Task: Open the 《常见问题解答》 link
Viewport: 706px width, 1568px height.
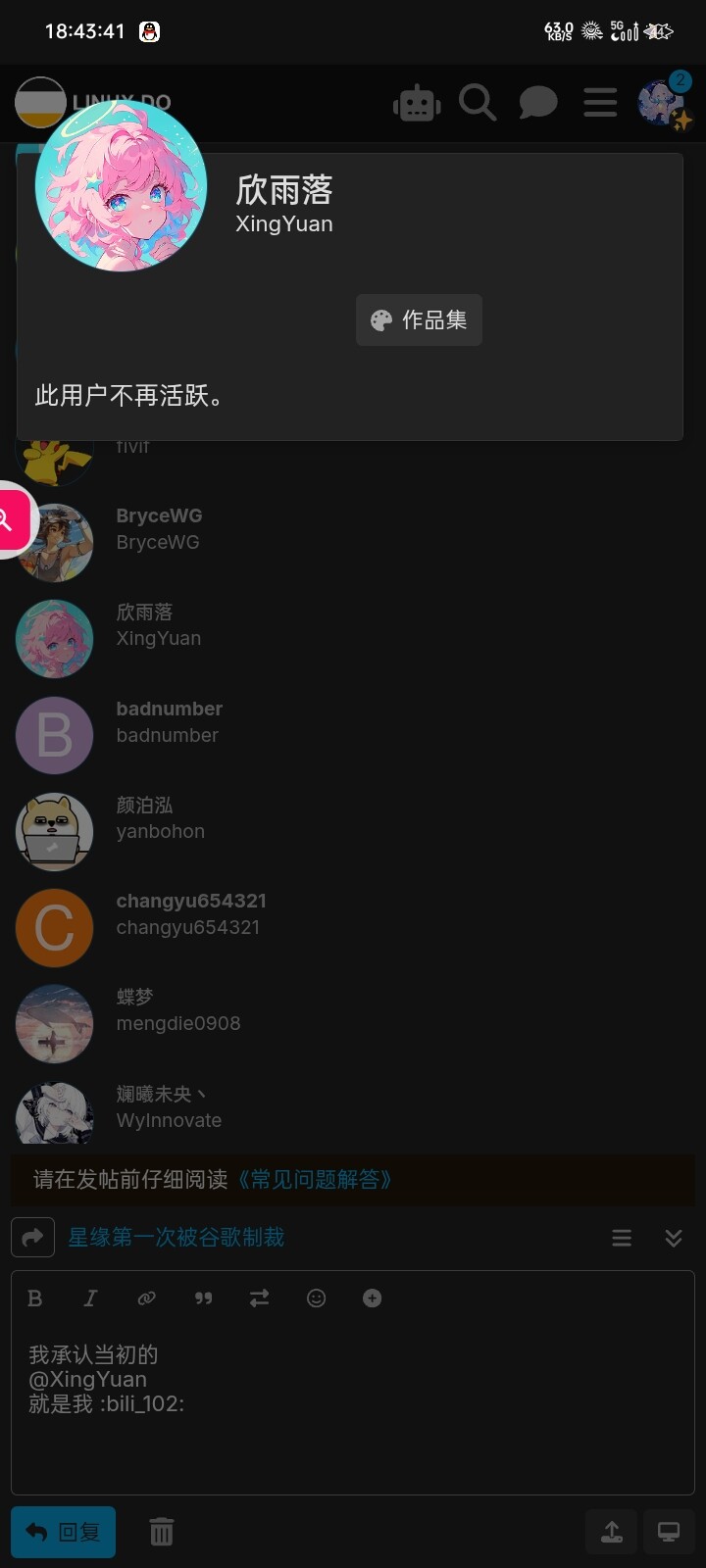Action: (x=315, y=1179)
